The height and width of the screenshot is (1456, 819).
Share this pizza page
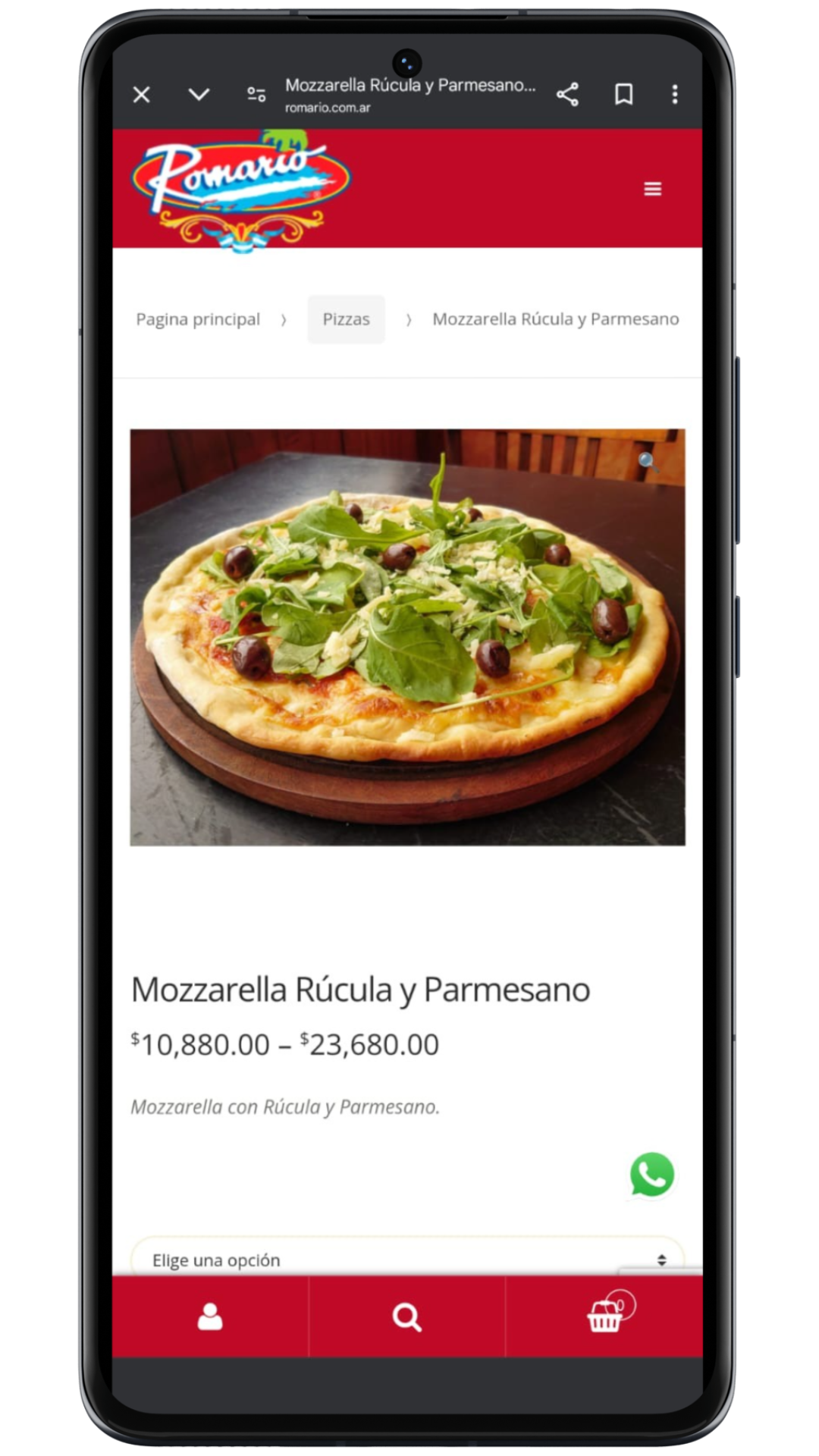click(x=567, y=95)
